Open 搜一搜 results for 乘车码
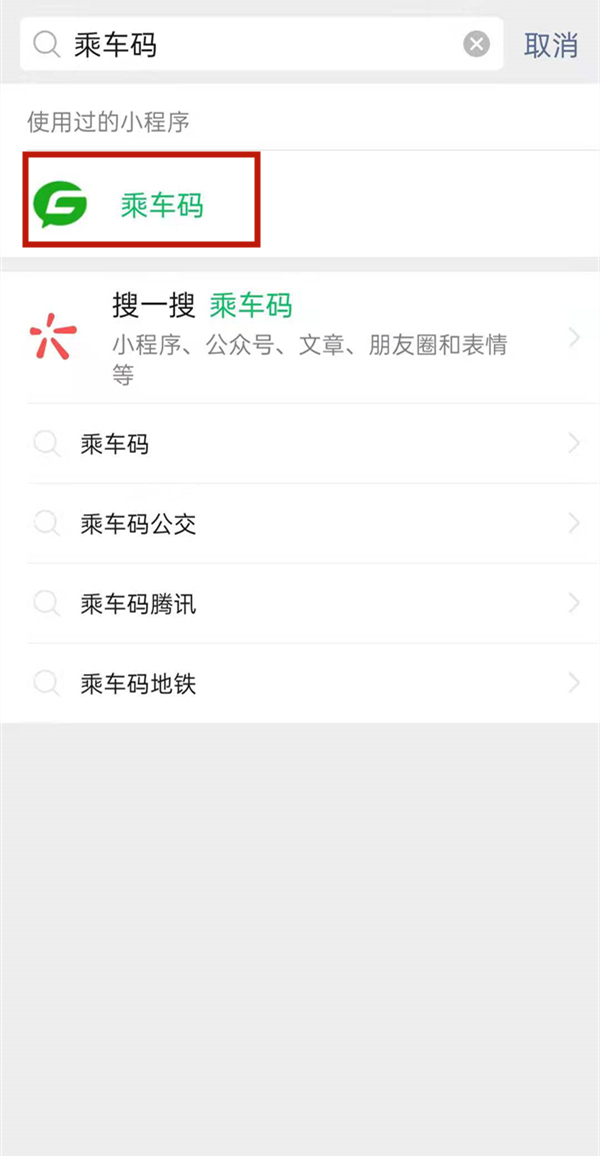This screenshot has width=600, height=1156. coord(300,338)
